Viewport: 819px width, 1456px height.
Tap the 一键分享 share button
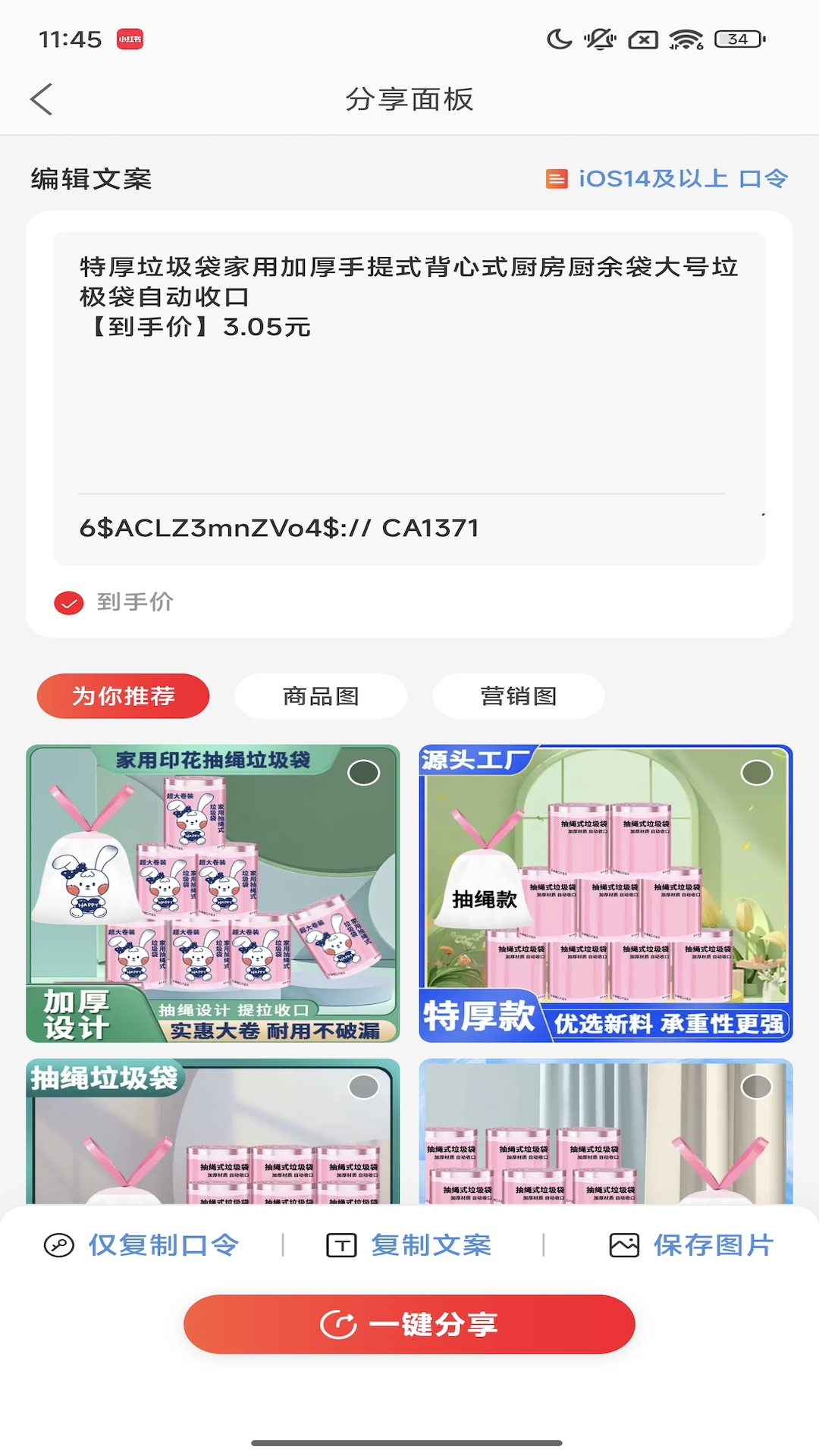coord(409,1324)
